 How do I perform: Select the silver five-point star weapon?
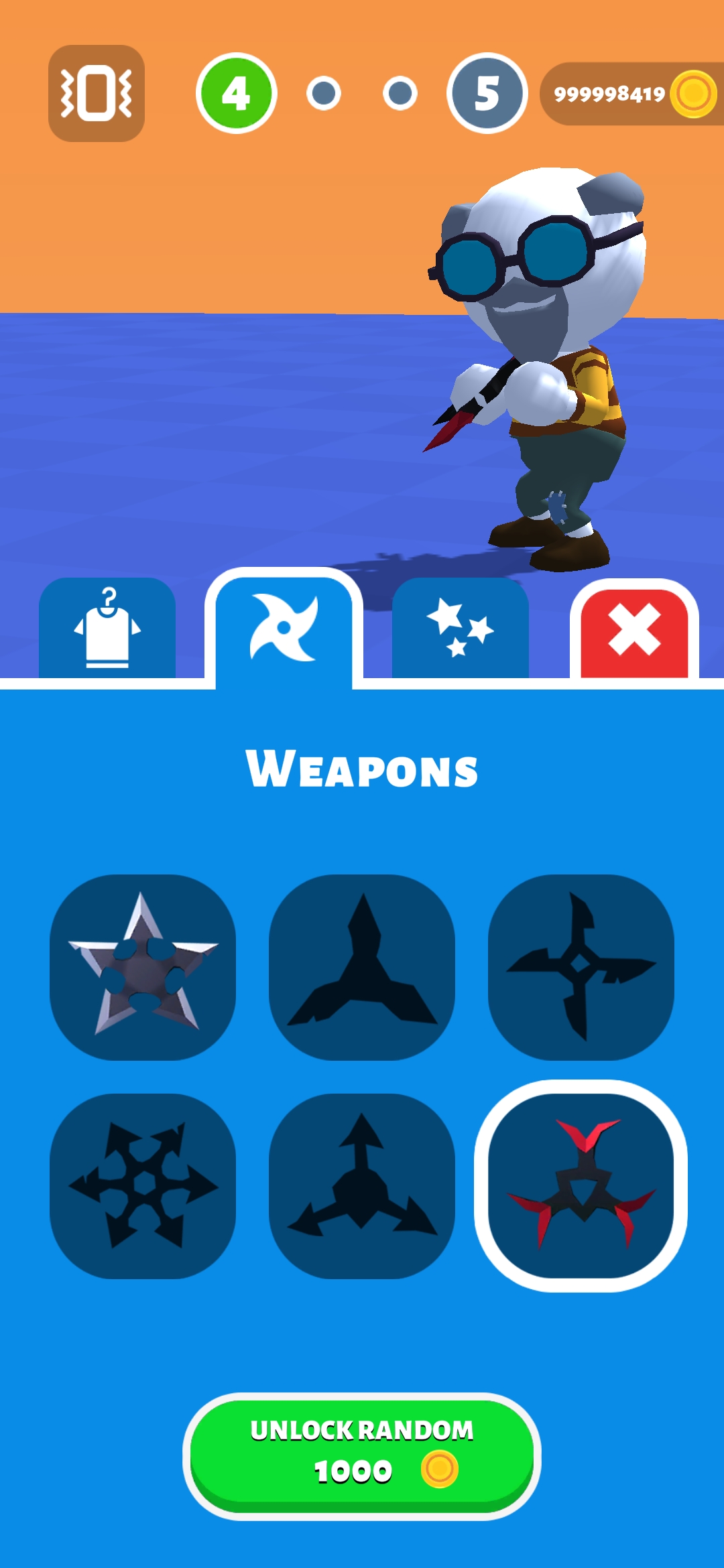click(143, 967)
